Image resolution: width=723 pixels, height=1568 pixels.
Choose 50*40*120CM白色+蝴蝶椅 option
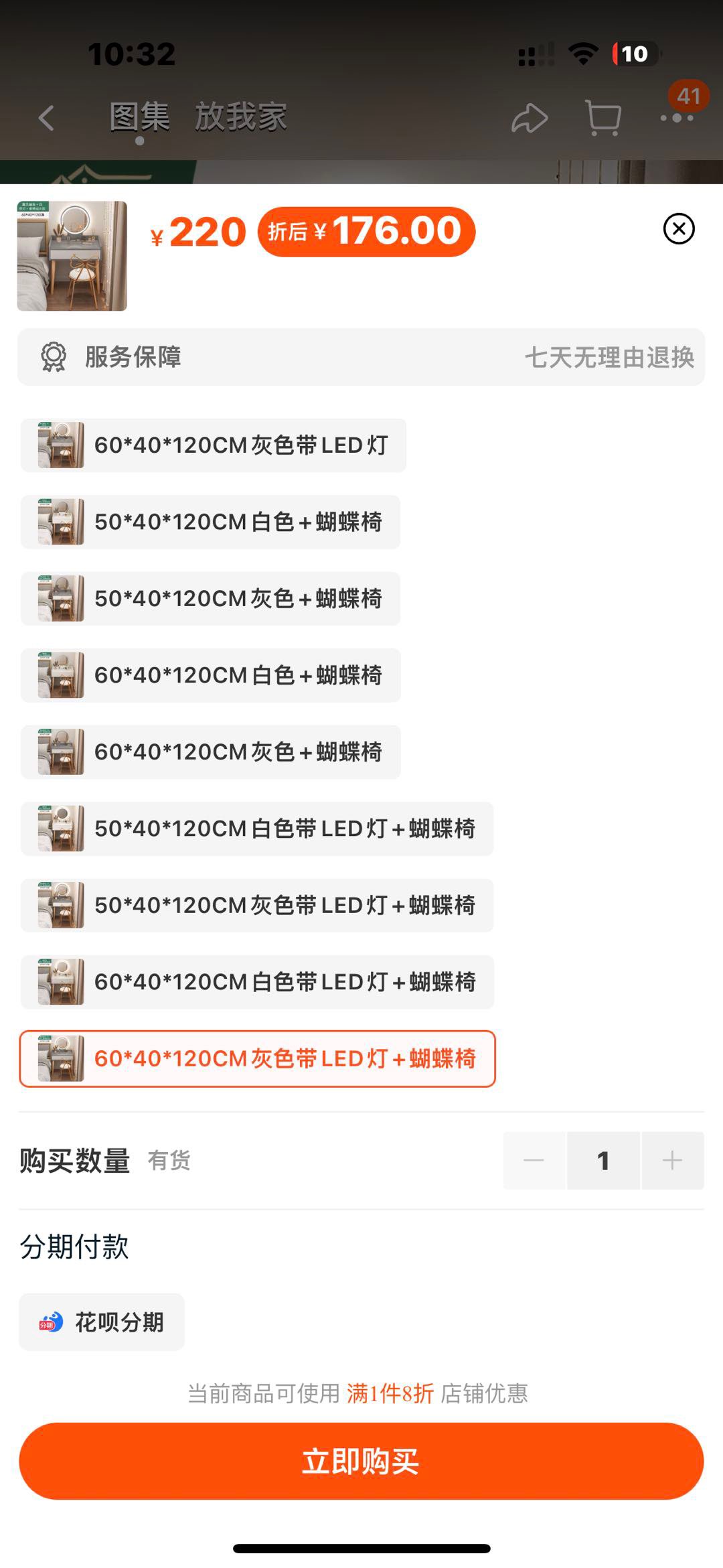click(210, 522)
